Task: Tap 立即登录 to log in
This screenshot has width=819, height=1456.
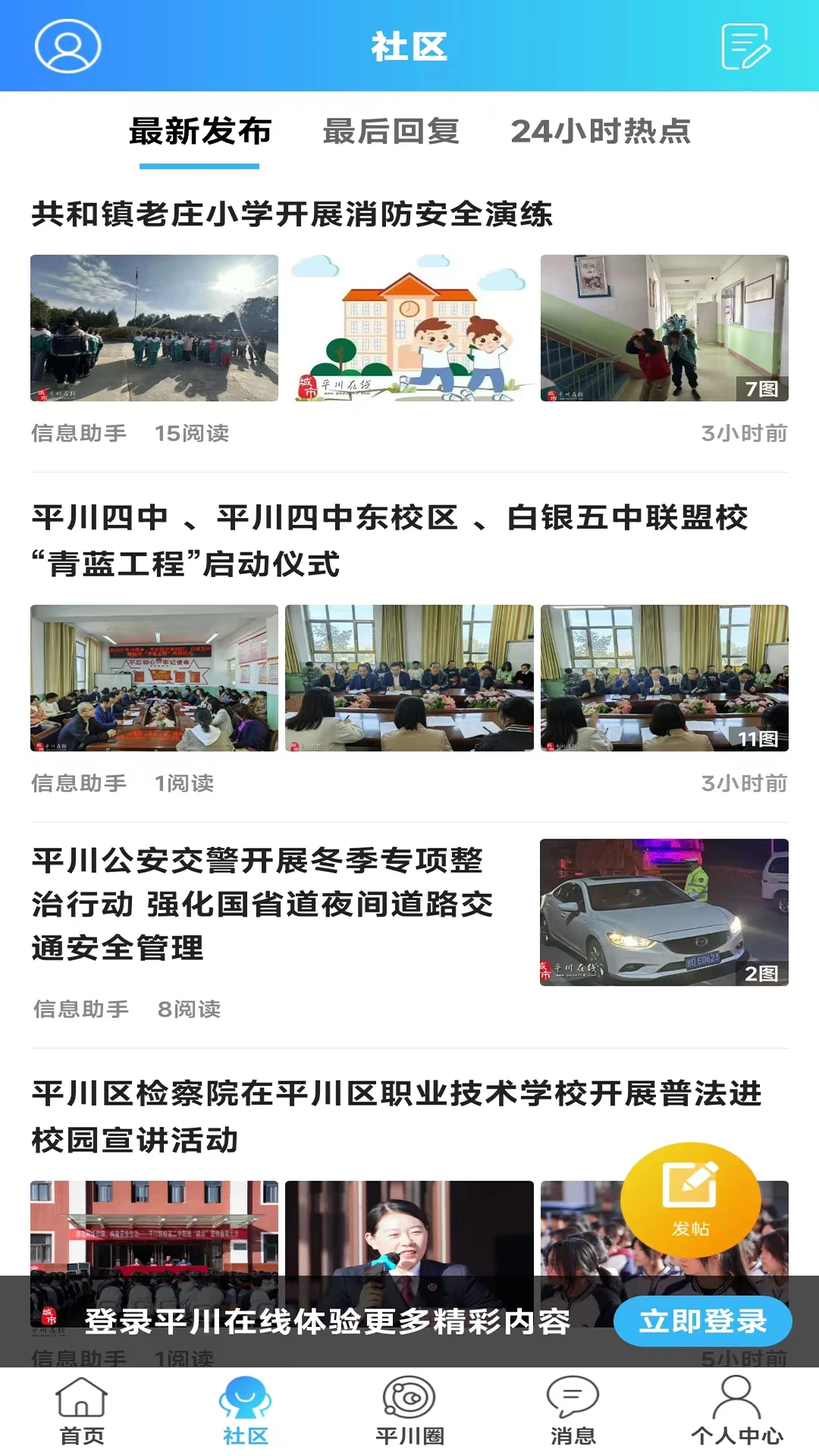Action: pyautogui.click(x=702, y=1322)
